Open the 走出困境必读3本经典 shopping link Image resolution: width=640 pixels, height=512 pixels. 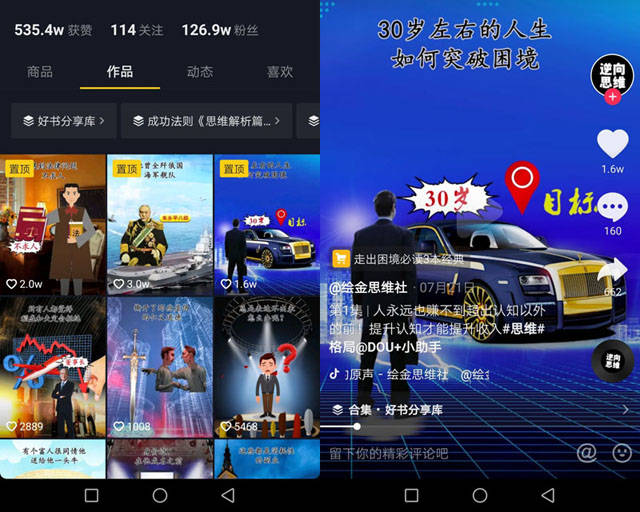[398, 258]
